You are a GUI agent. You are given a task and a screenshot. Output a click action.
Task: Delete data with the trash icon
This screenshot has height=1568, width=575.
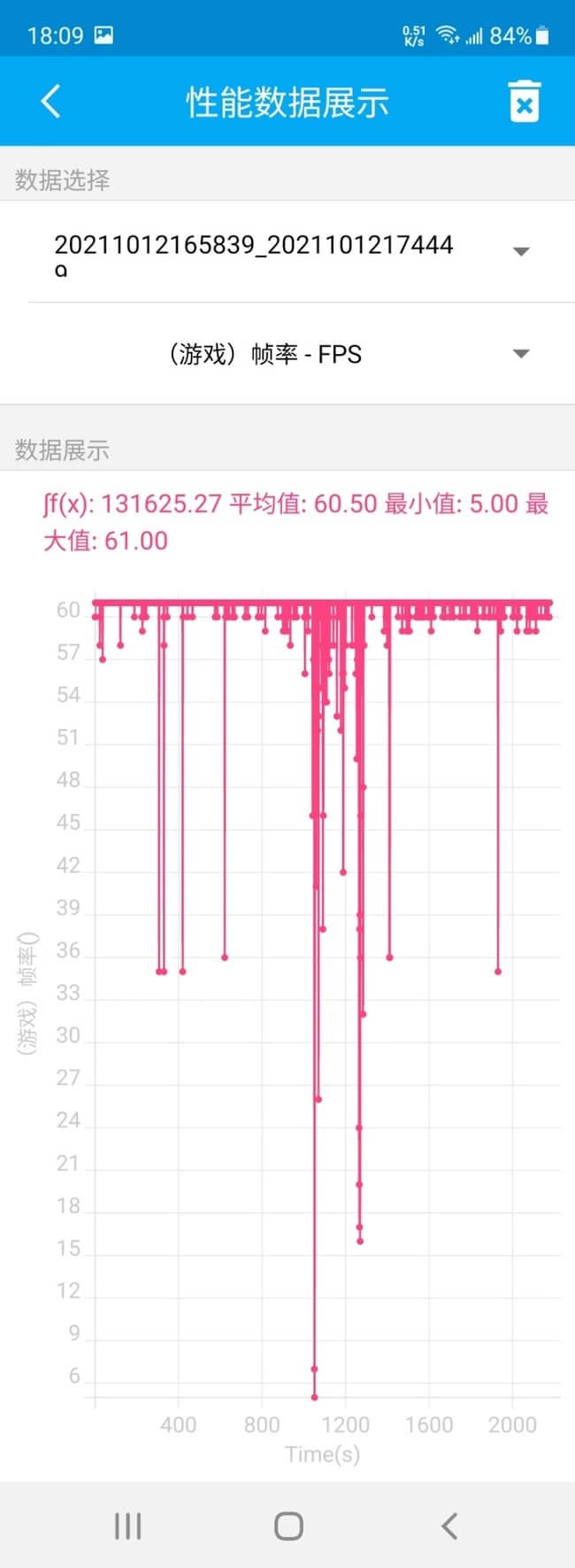(524, 102)
